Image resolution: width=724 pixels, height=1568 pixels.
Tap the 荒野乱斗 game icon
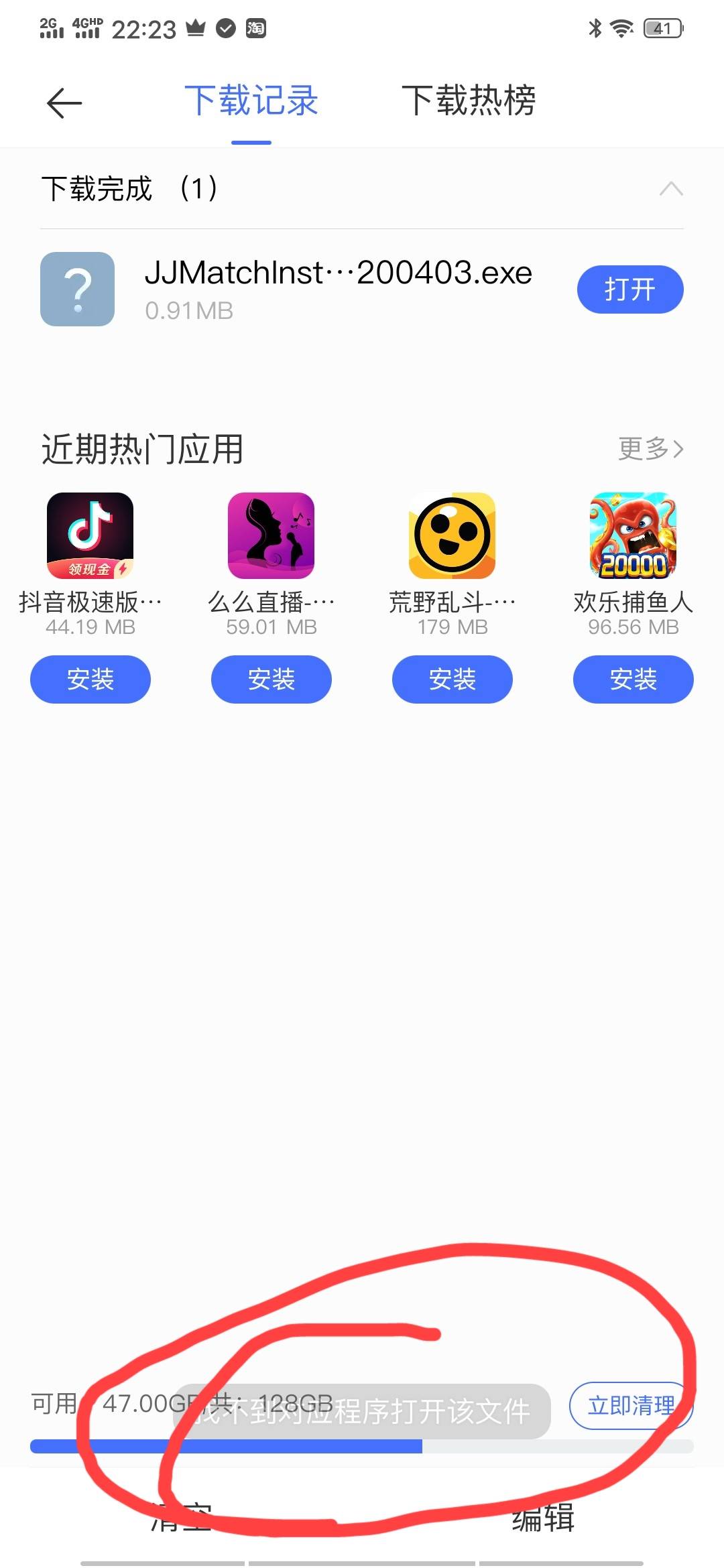tap(452, 536)
